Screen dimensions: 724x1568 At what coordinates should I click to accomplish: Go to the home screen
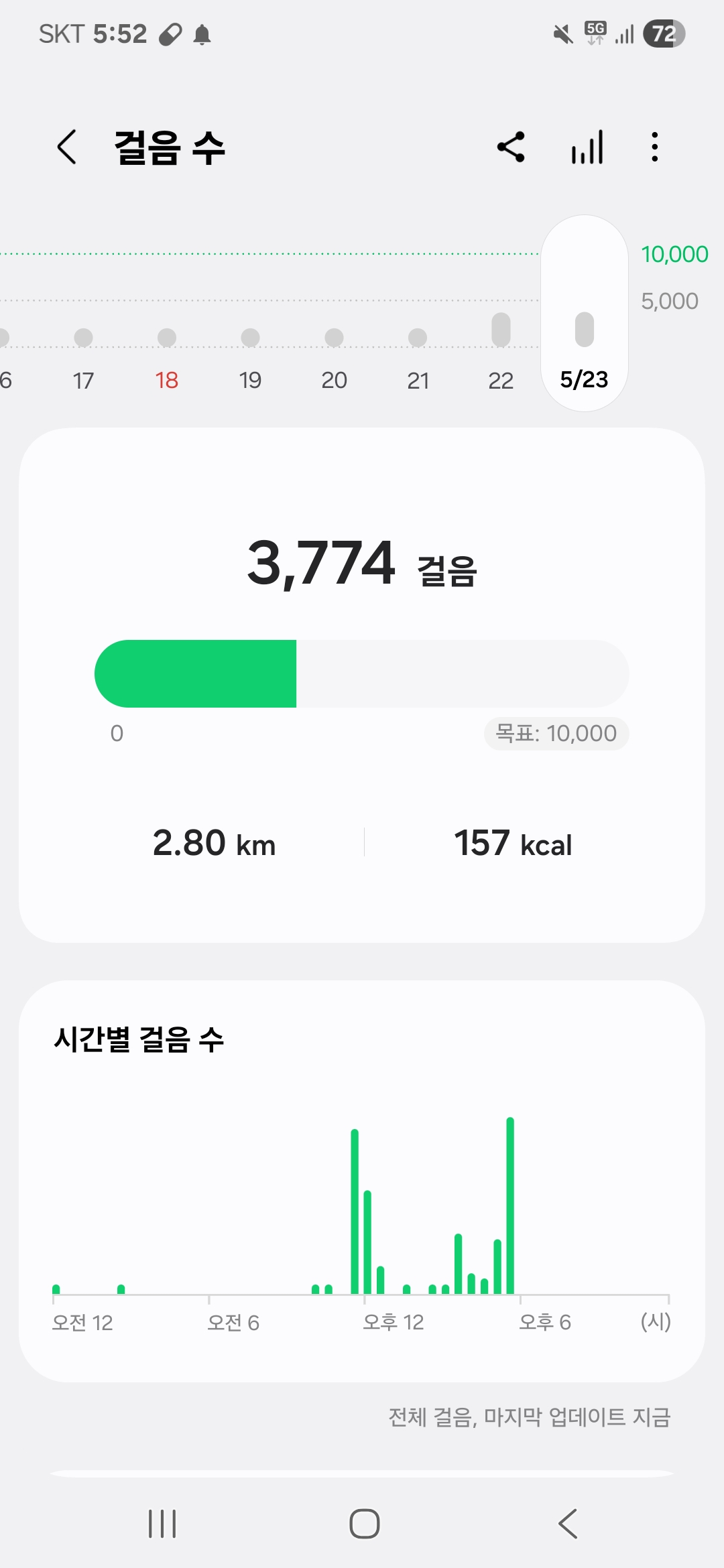pyautogui.click(x=365, y=1524)
